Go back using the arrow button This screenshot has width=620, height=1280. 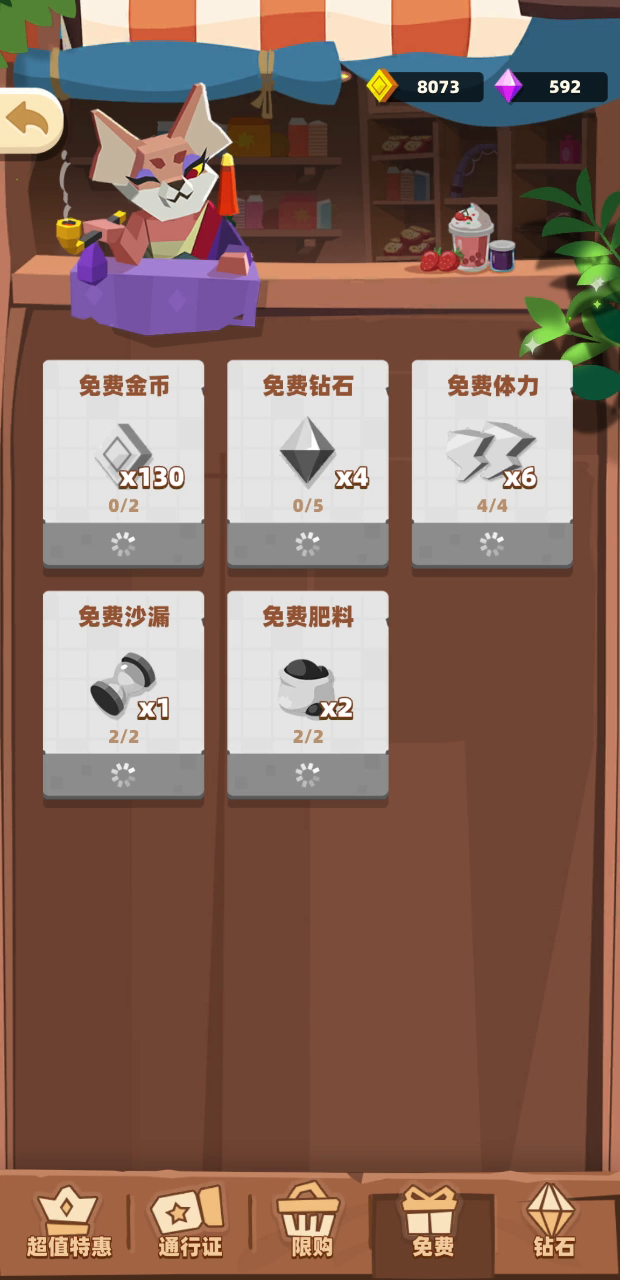[x=30, y=121]
